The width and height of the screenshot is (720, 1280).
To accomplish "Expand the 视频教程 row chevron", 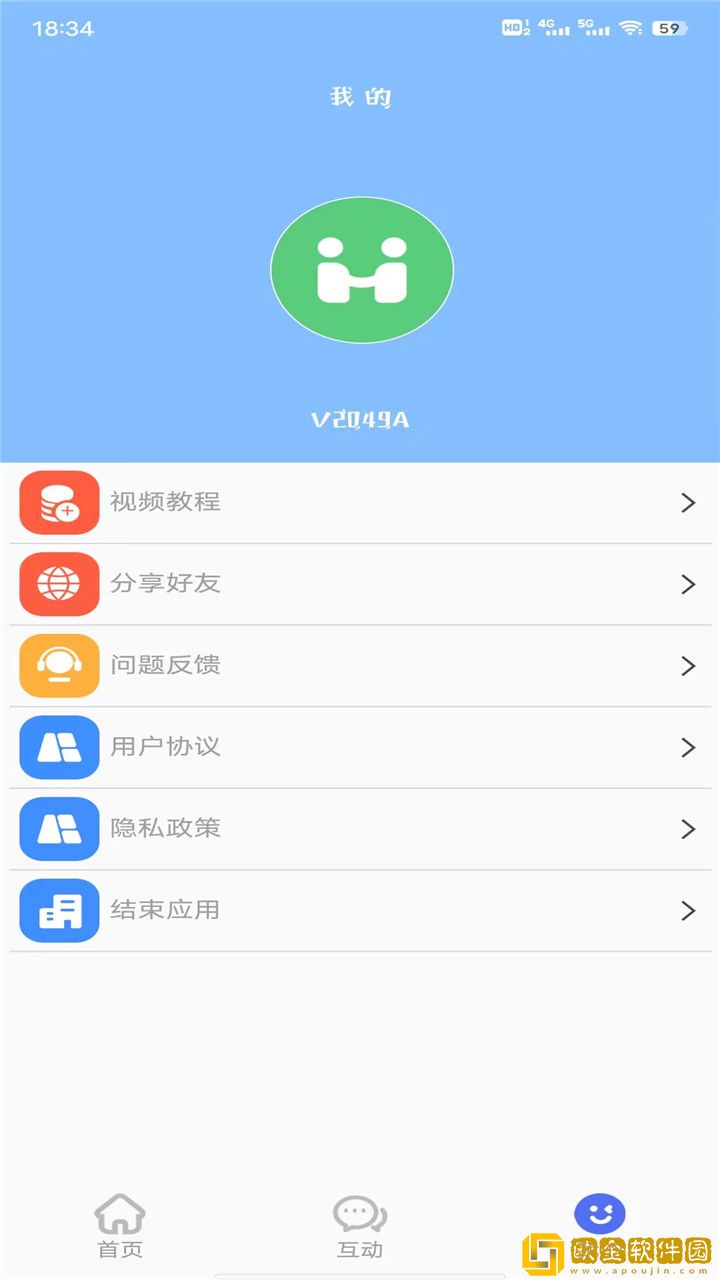I will [x=687, y=503].
